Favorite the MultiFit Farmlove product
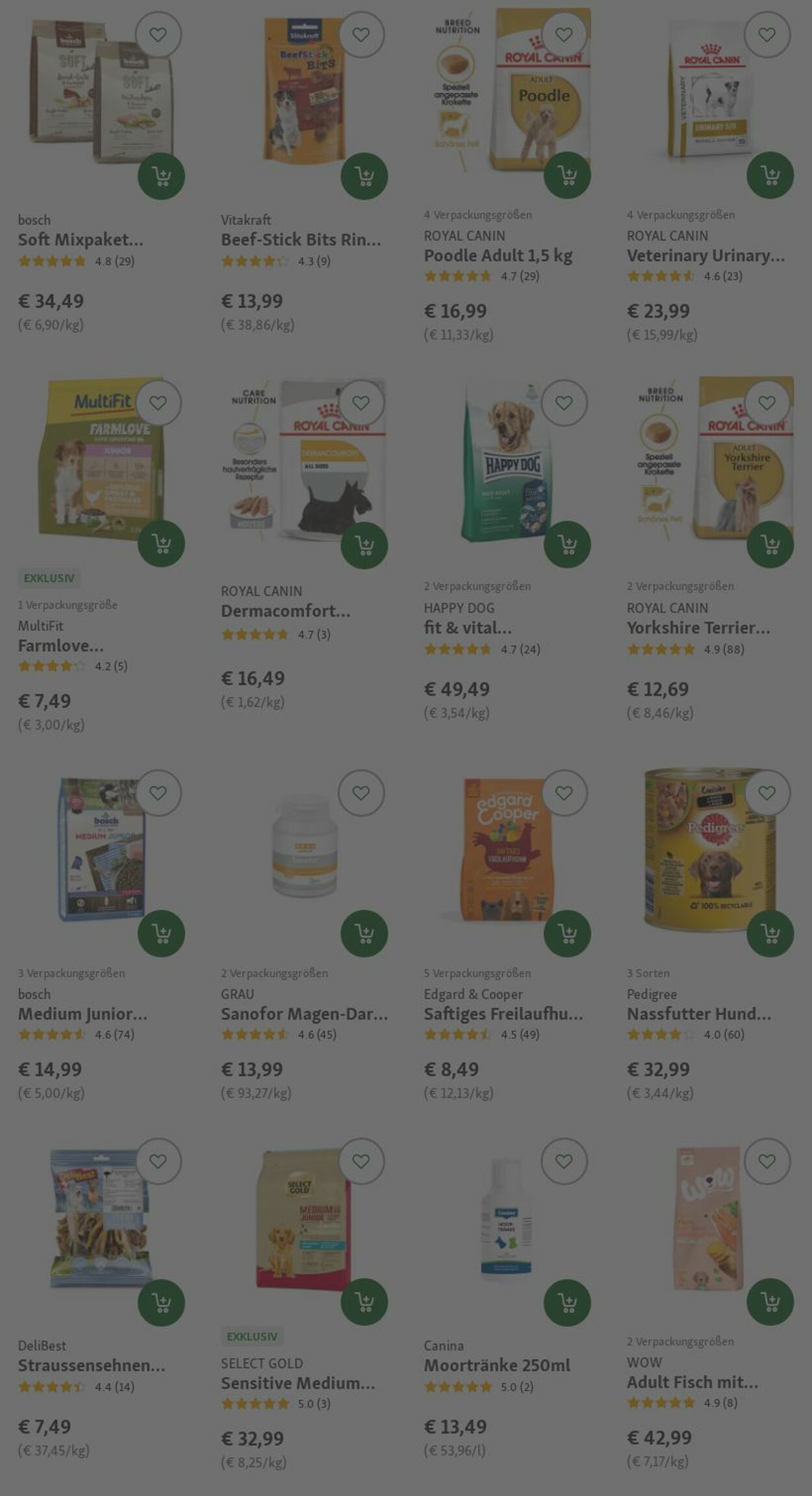Viewport: 812px width, 1496px height. click(x=158, y=403)
